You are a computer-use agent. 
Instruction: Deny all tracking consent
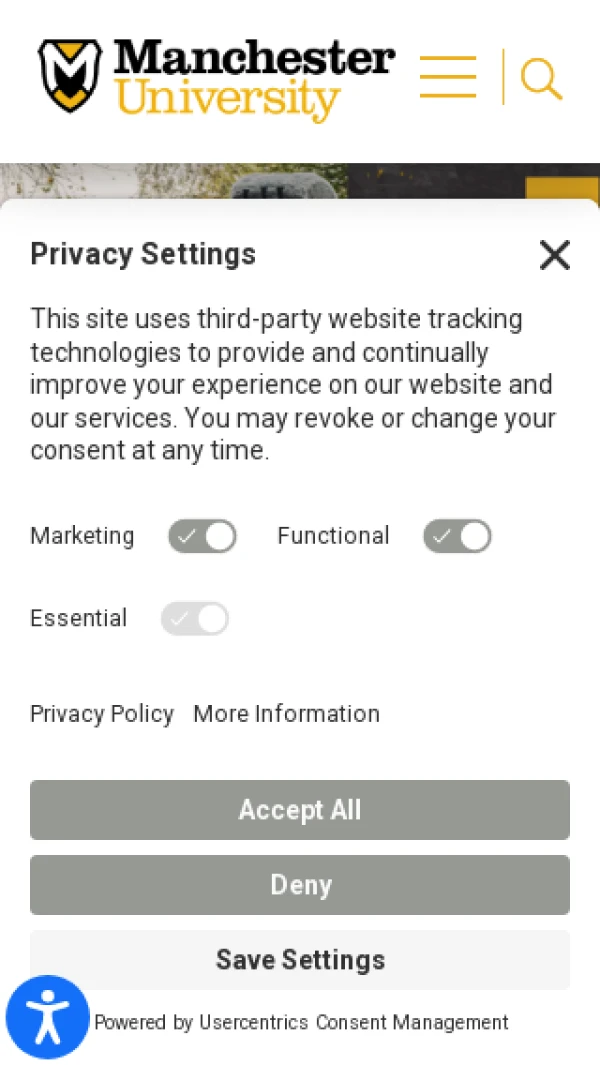click(300, 885)
